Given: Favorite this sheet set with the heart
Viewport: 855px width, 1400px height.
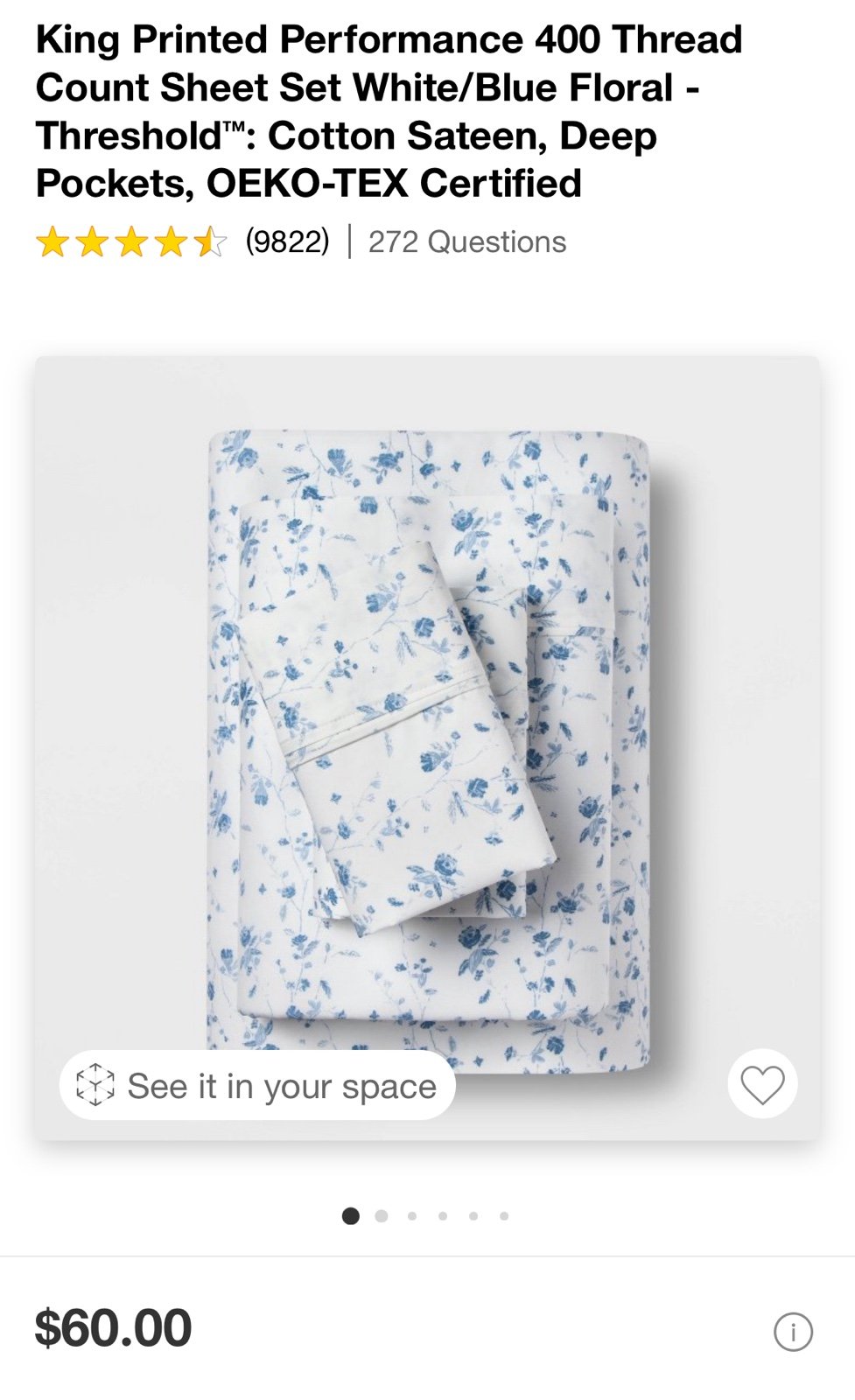Looking at the screenshot, I should point(762,1084).
